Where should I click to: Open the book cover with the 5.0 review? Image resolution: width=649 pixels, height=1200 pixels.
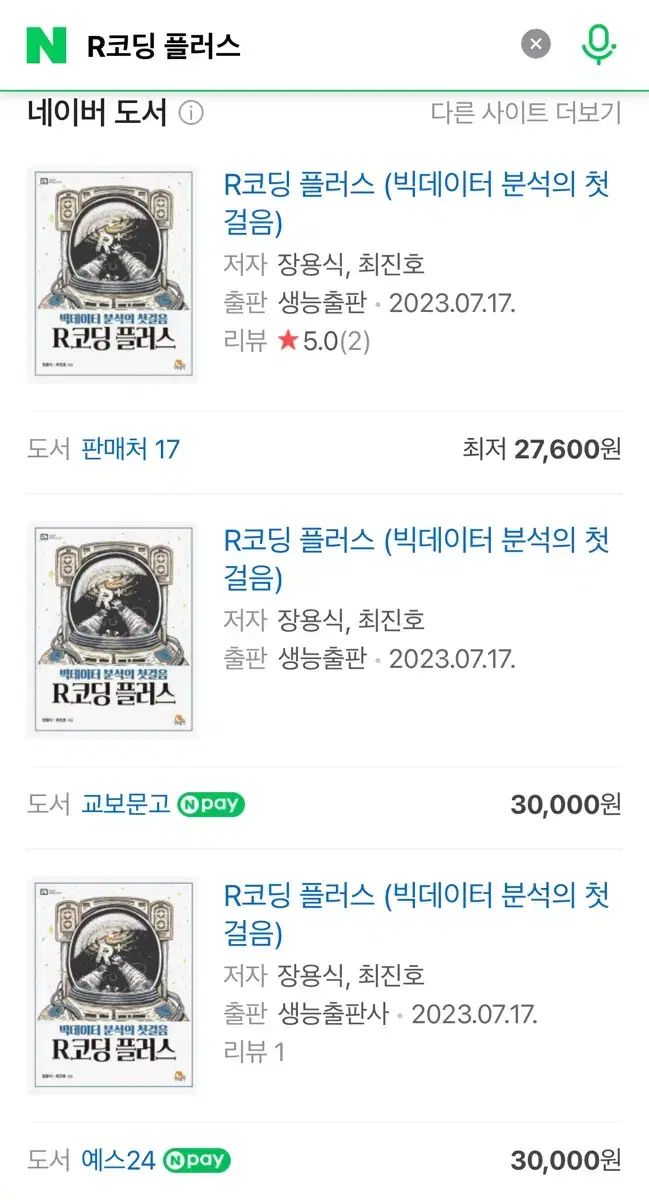coord(112,274)
